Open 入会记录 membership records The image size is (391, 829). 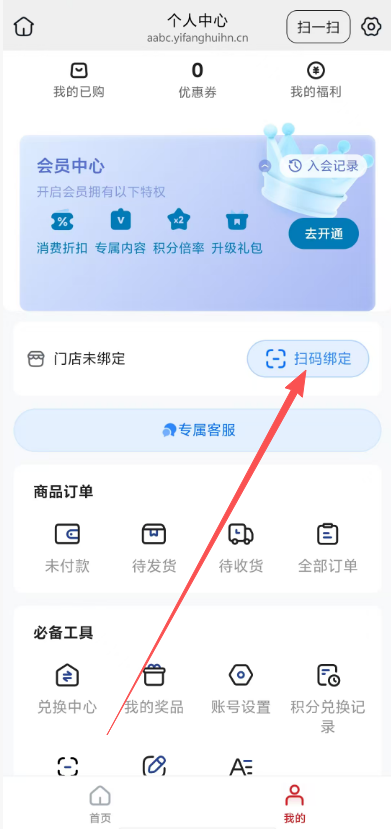click(x=323, y=166)
